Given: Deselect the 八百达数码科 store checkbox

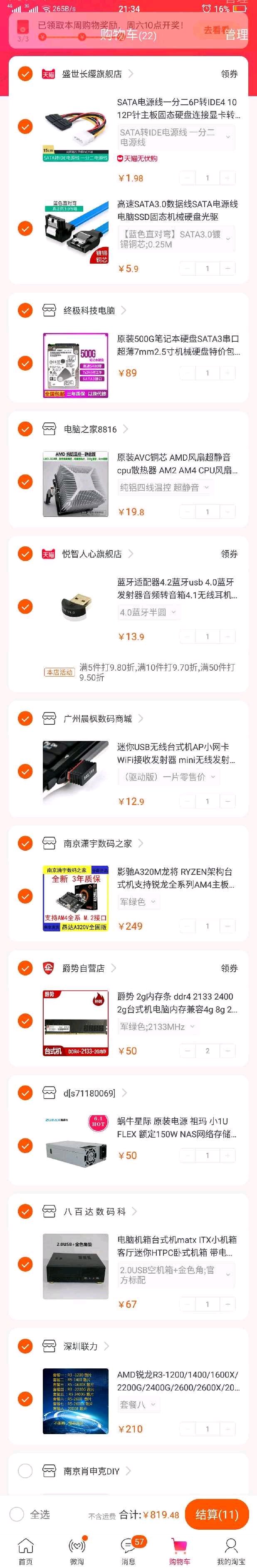Looking at the screenshot, I should [25, 1211].
